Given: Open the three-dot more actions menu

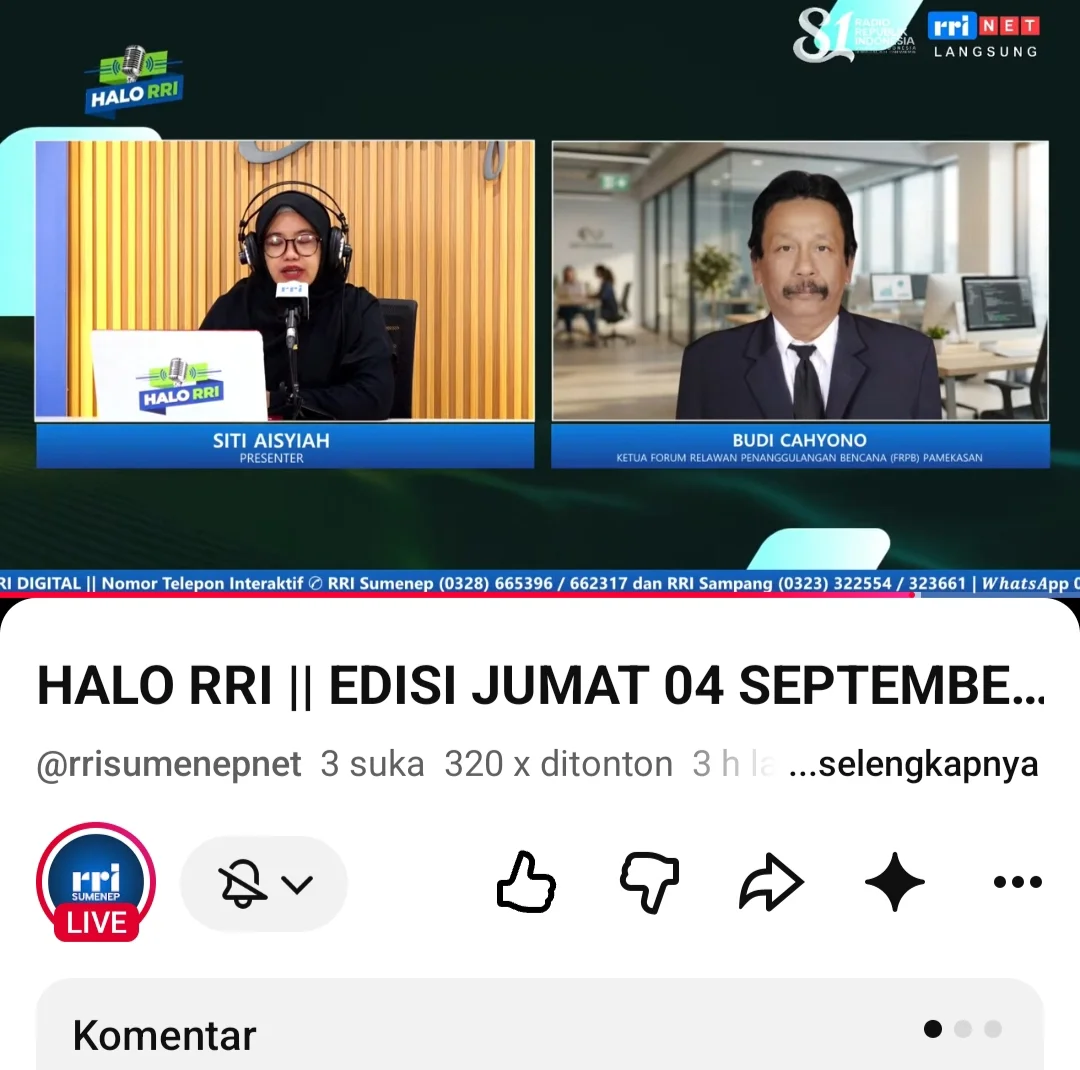Looking at the screenshot, I should (x=1017, y=882).
